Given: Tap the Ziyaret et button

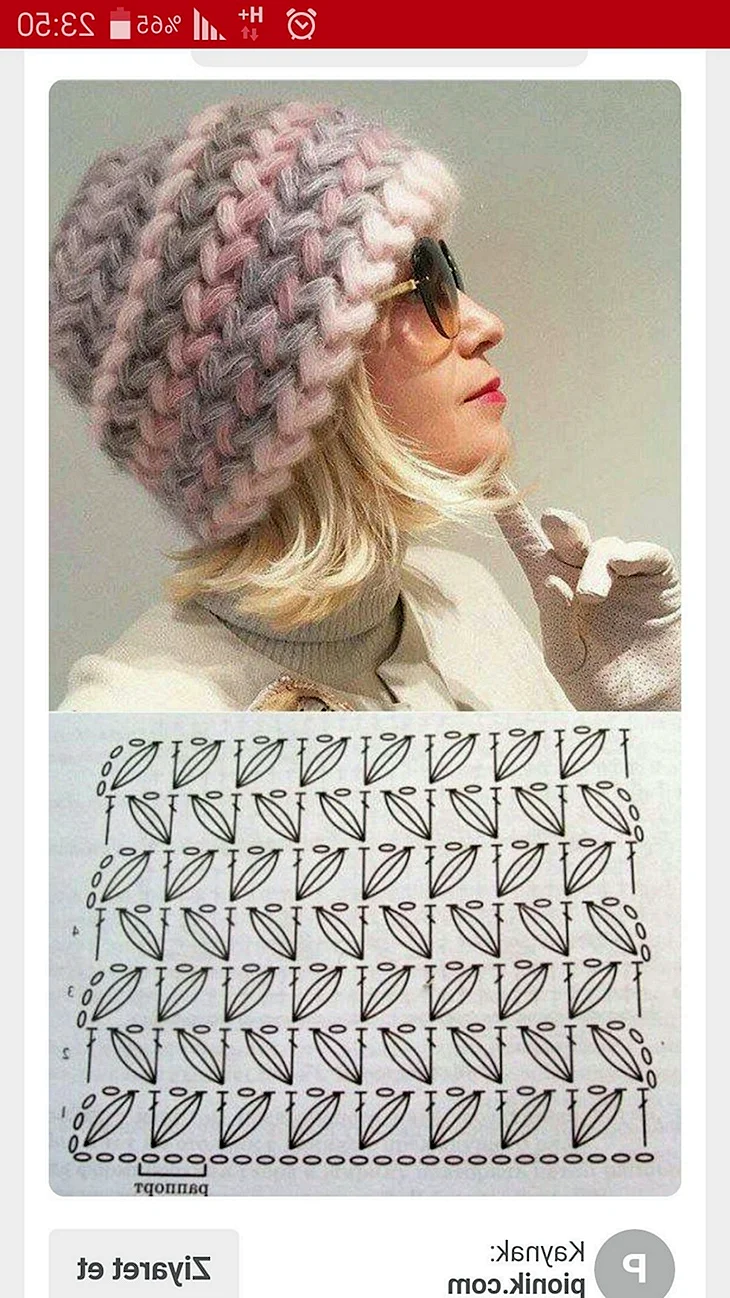Looking at the screenshot, I should pyautogui.click(x=144, y=1268).
